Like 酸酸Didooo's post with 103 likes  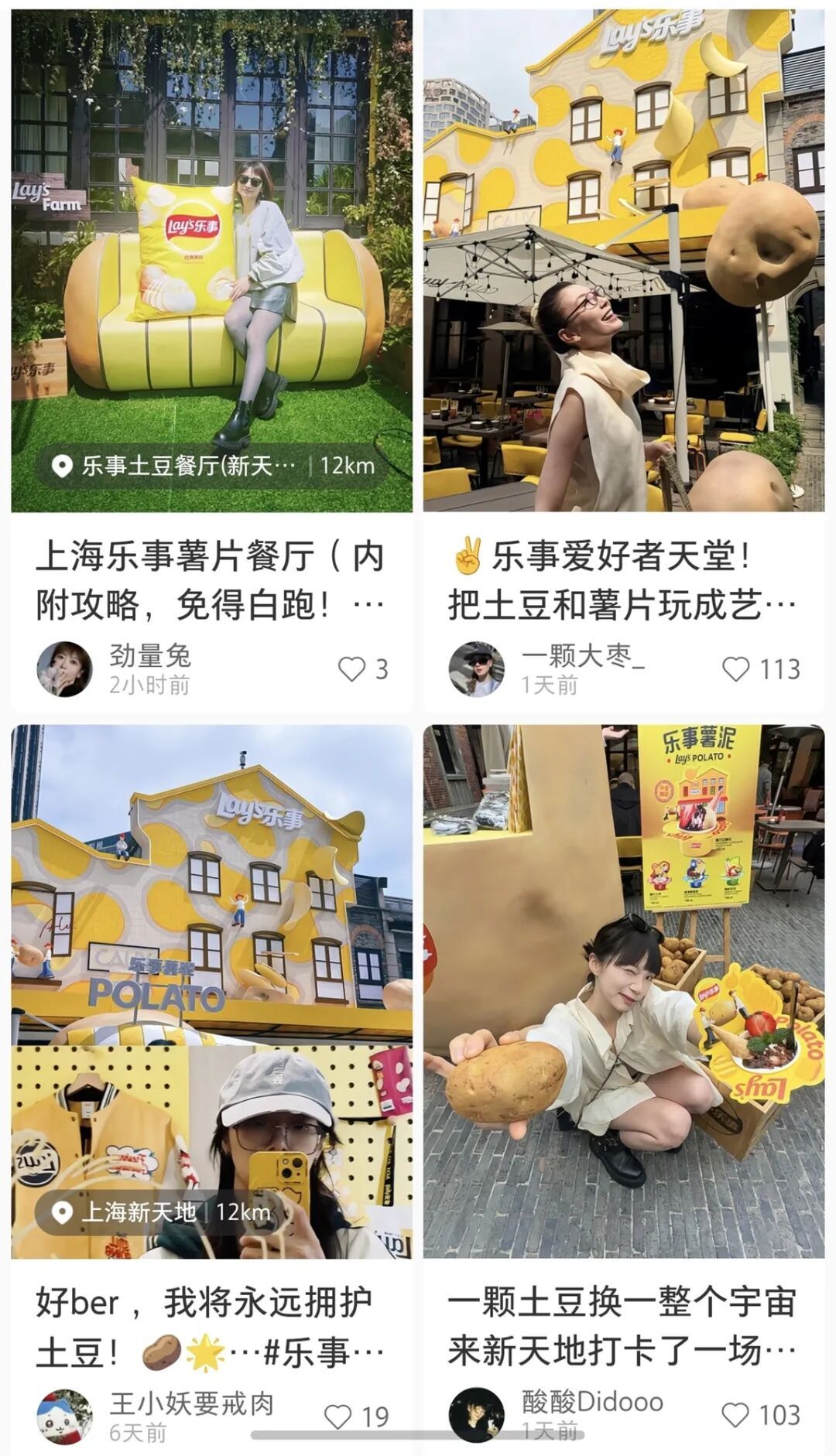tap(735, 1415)
